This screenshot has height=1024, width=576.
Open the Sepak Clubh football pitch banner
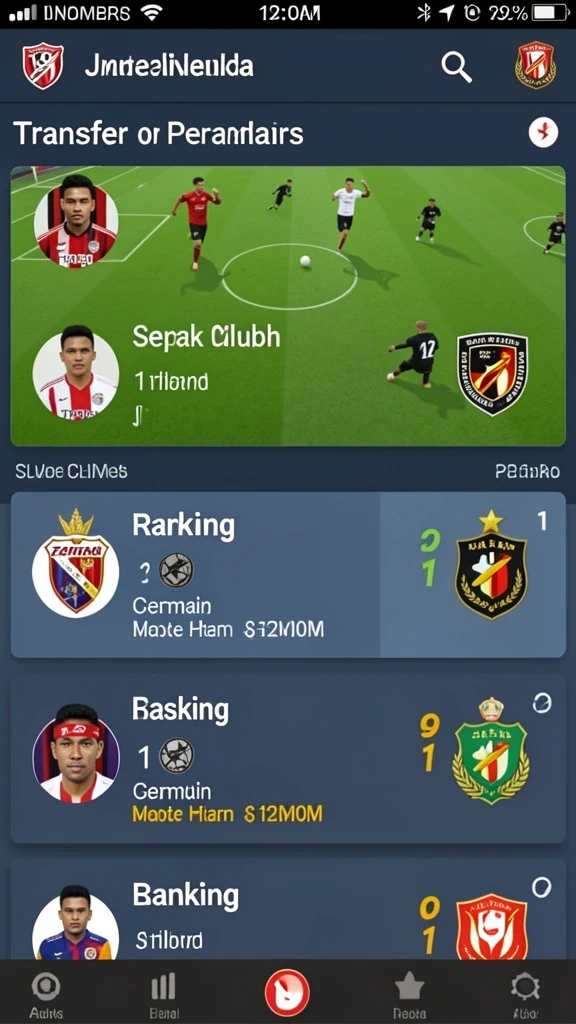coord(288,306)
